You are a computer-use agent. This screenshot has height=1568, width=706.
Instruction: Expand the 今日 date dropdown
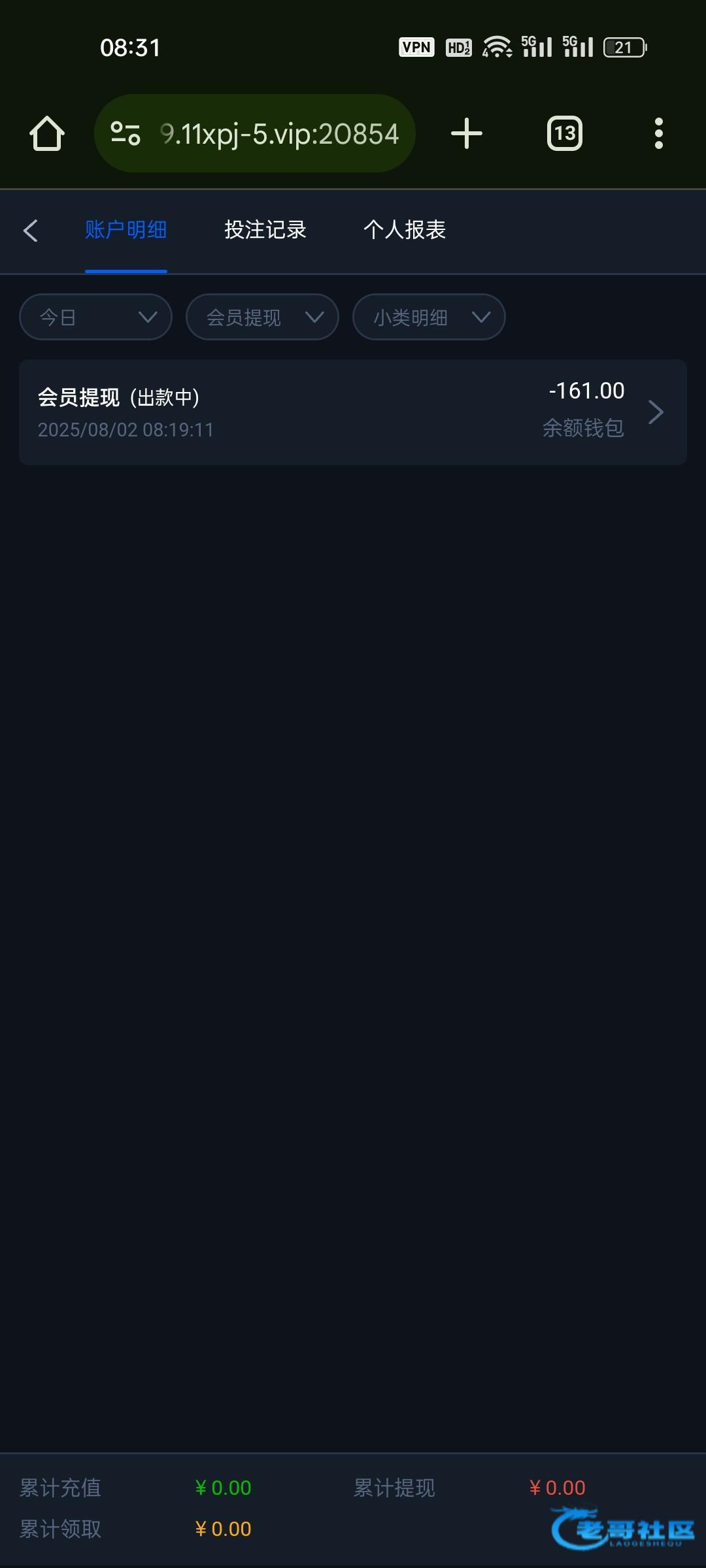(x=95, y=317)
